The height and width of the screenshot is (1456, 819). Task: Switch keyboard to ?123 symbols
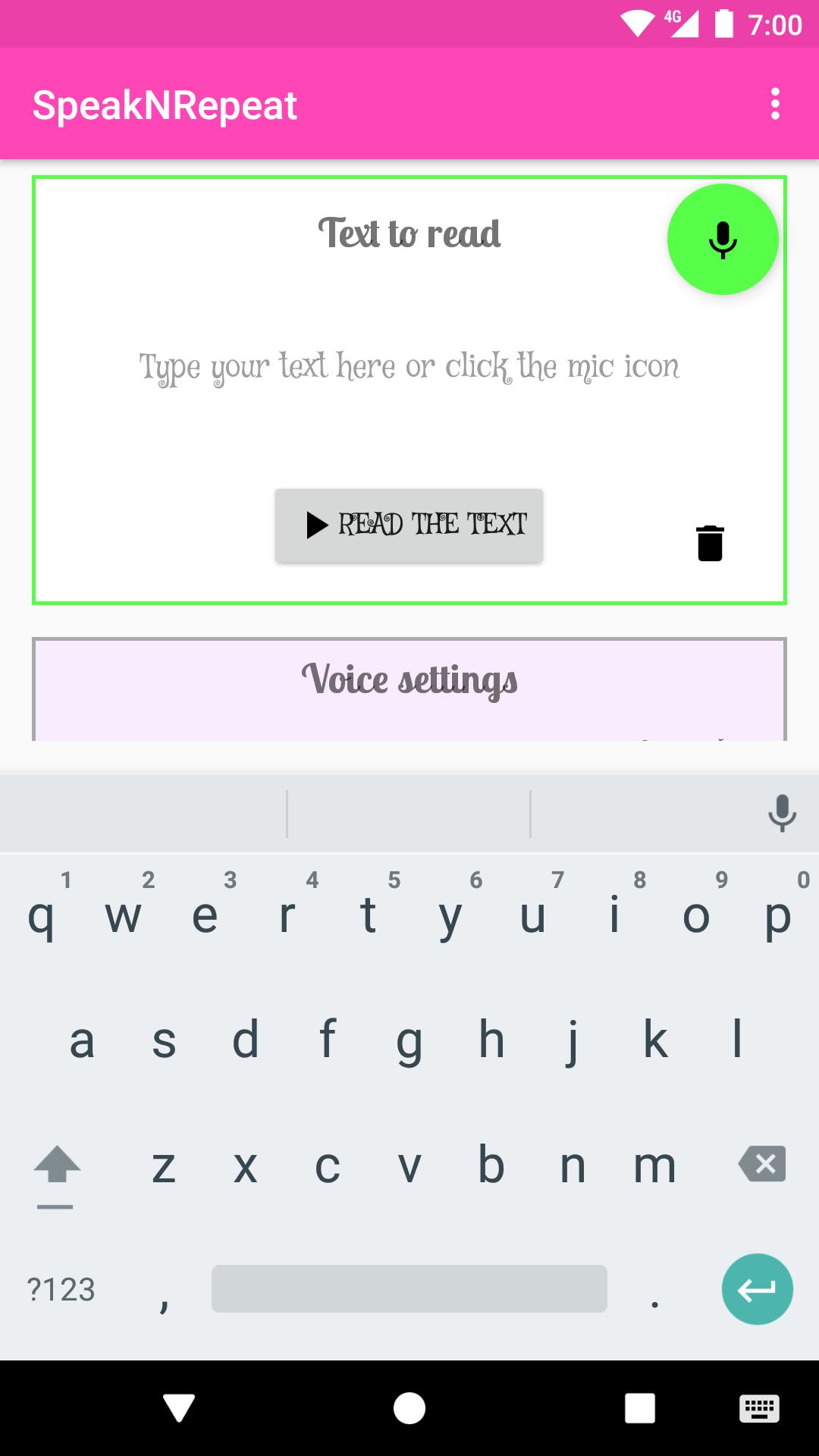(61, 1289)
